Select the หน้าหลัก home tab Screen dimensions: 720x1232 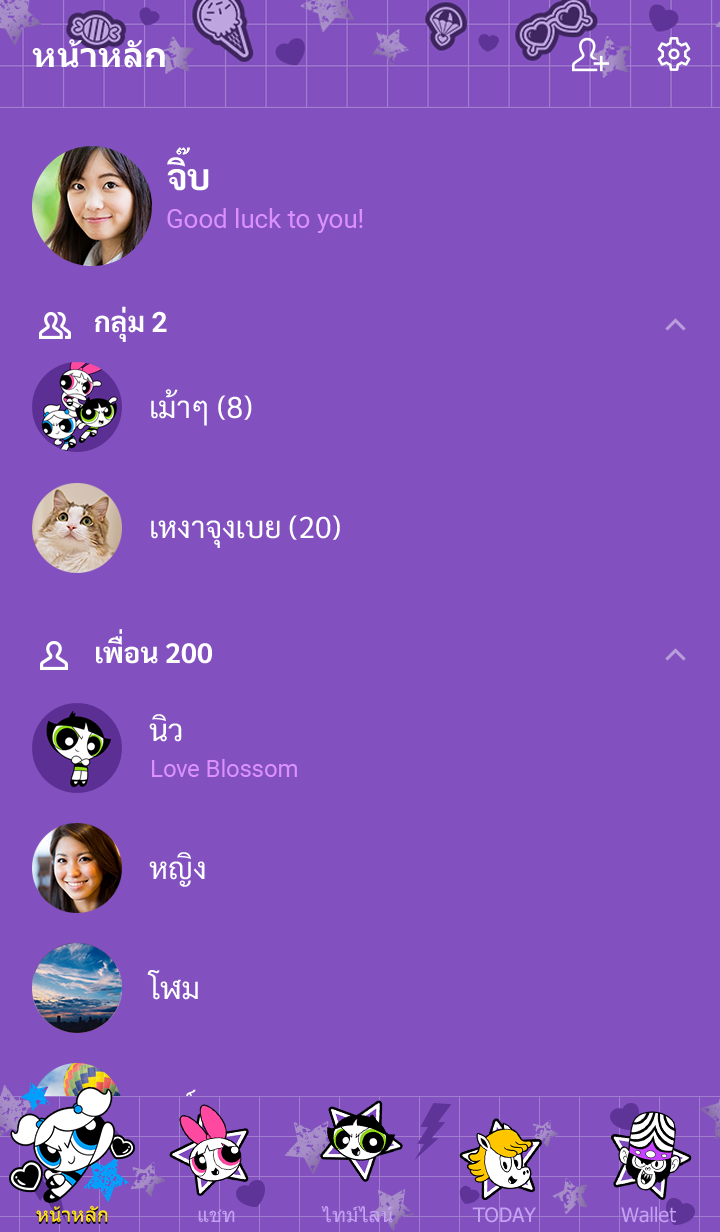pyautogui.click(x=72, y=1165)
